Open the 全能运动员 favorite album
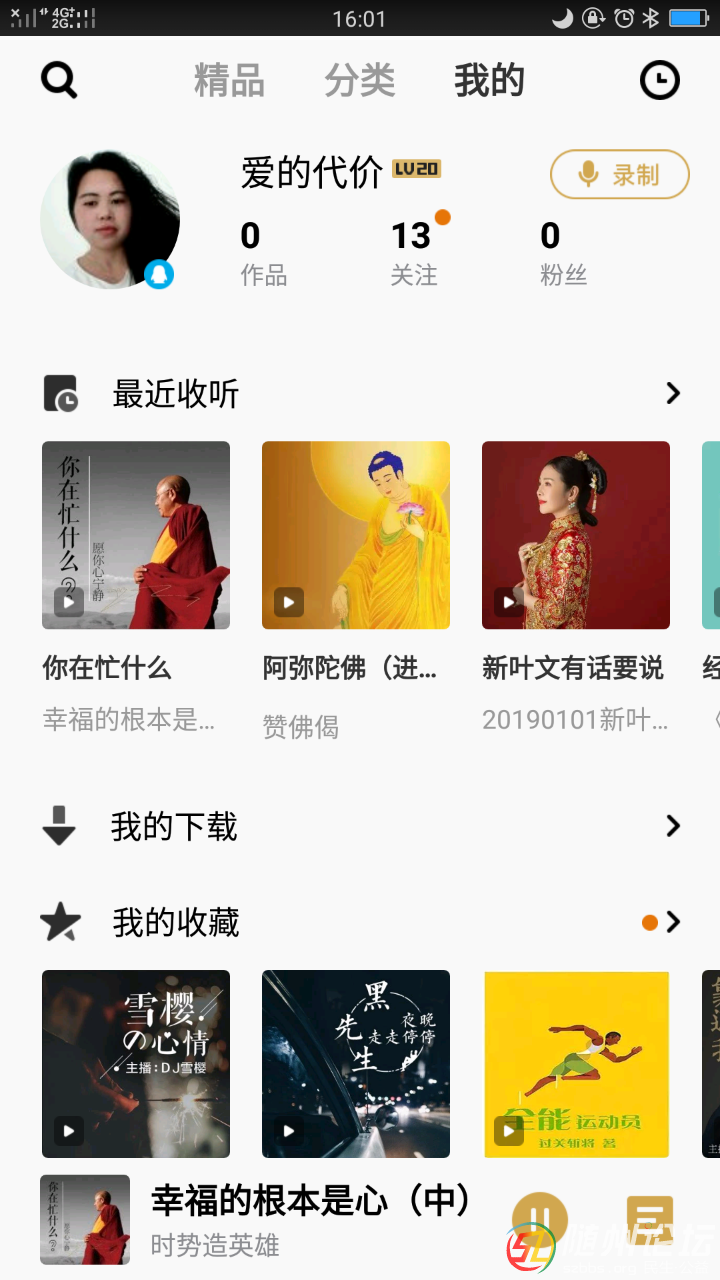The image size is (720, 1280). coord(576,1064)
